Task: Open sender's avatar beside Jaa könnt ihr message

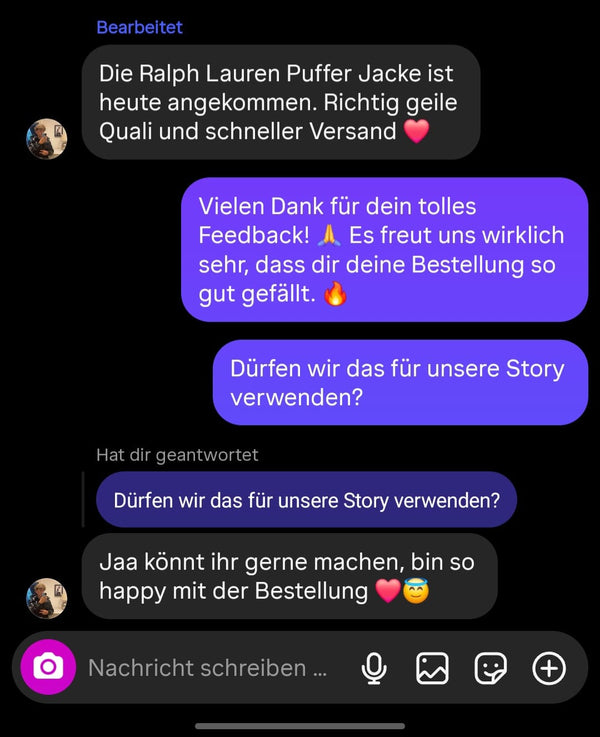Action: coord(46,598)
